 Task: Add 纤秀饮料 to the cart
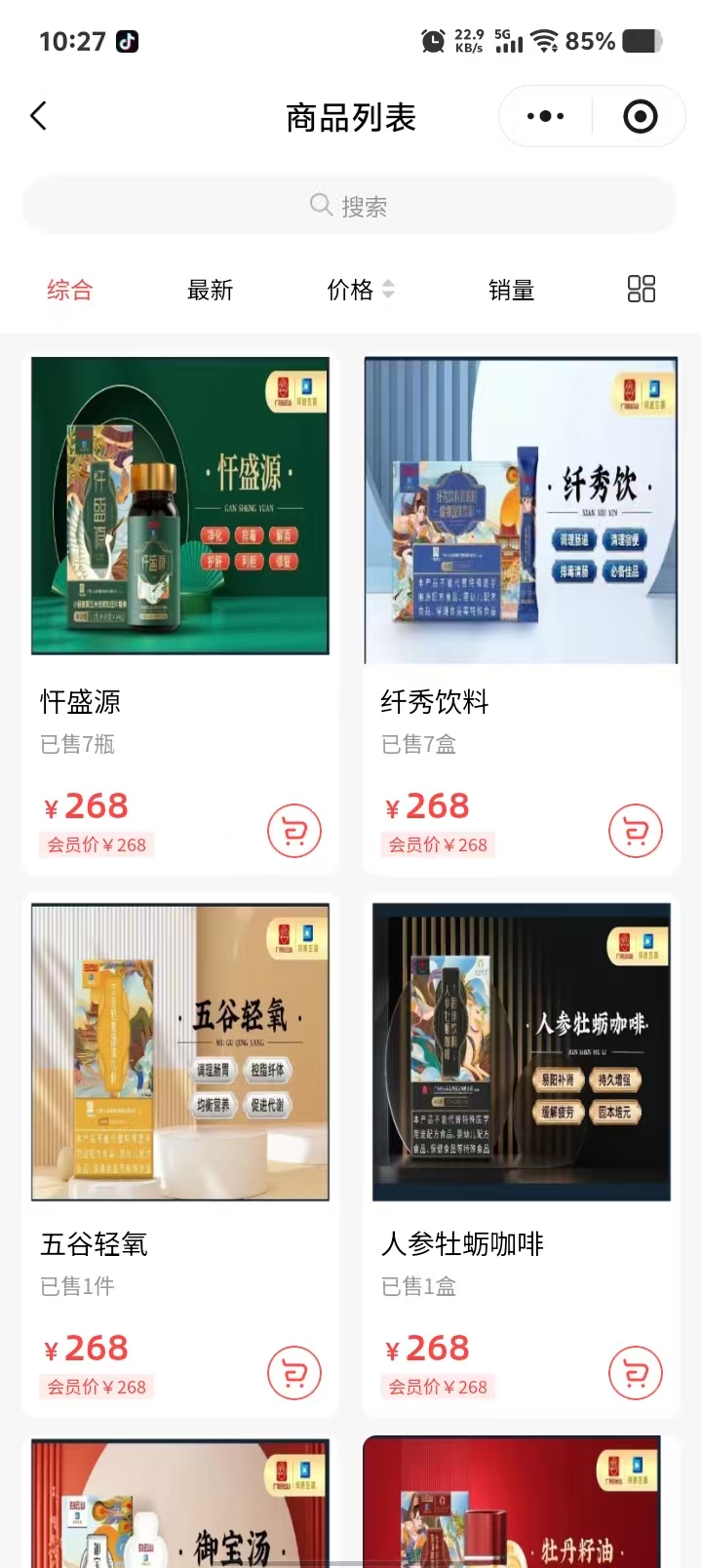tap(635, 831)
